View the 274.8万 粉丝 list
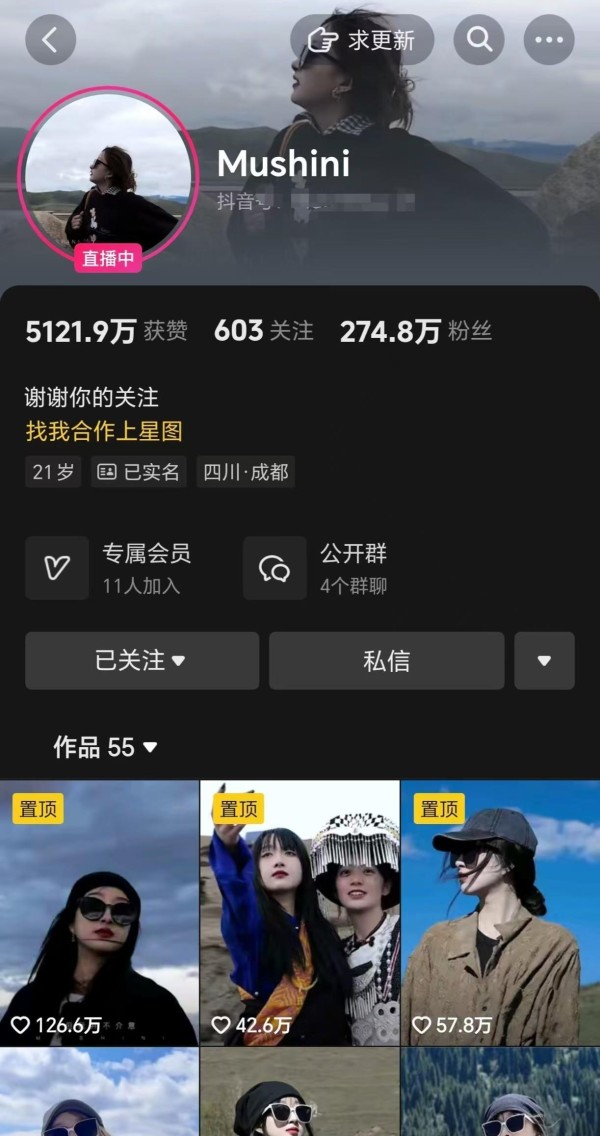The image size is (600, 1136). 415,331
